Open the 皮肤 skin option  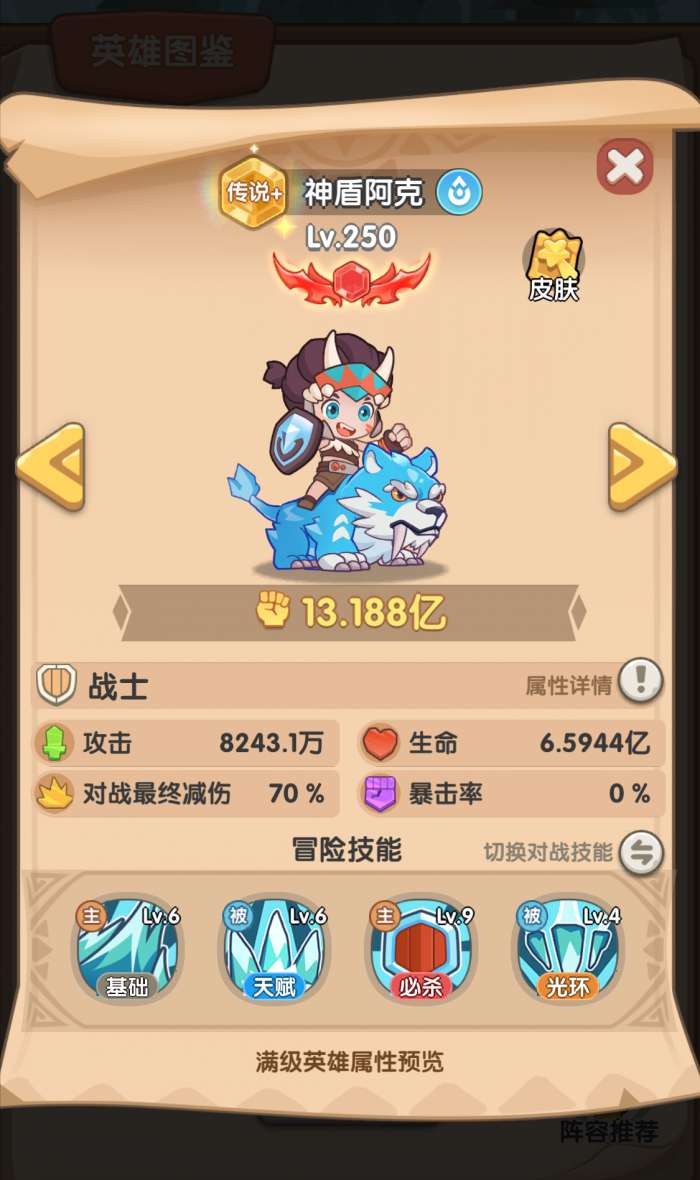click(554, 264)
